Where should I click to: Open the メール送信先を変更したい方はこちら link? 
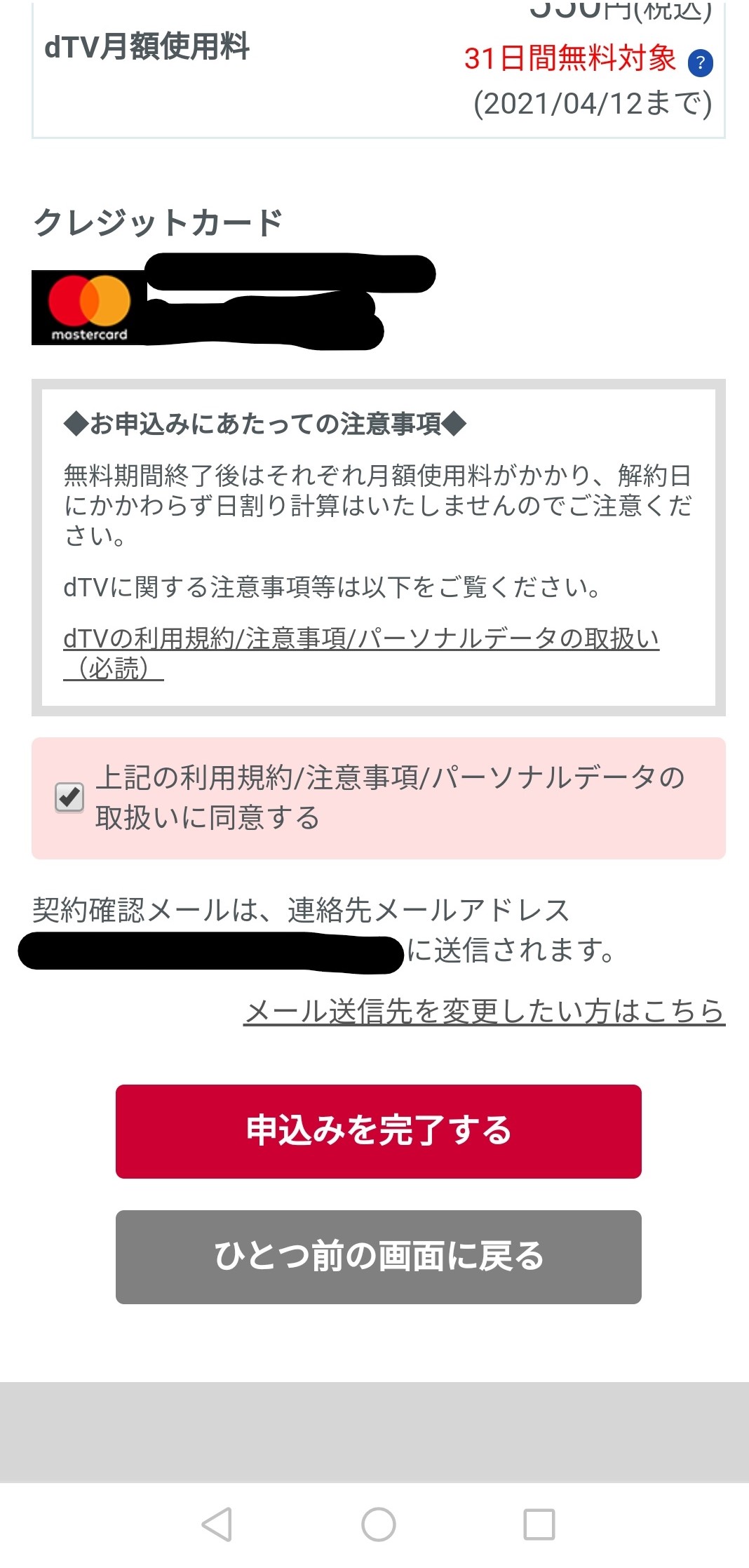484,1011
